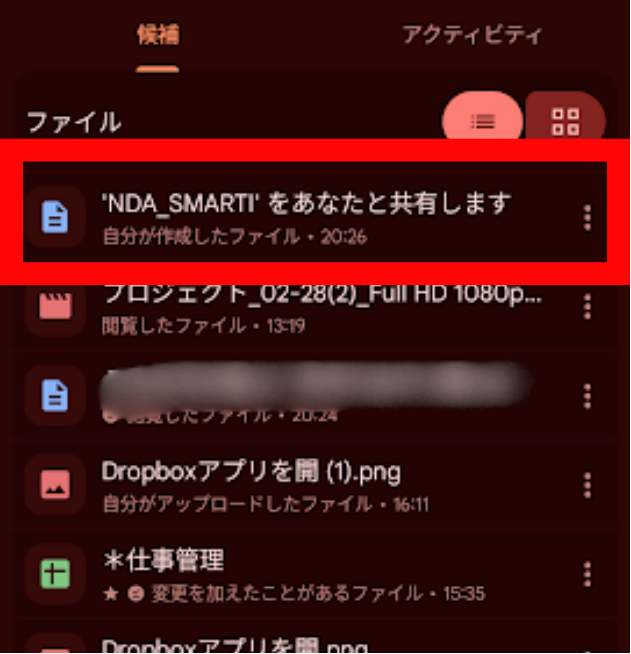Switch to the アクティビティ tab

point(472,36)
